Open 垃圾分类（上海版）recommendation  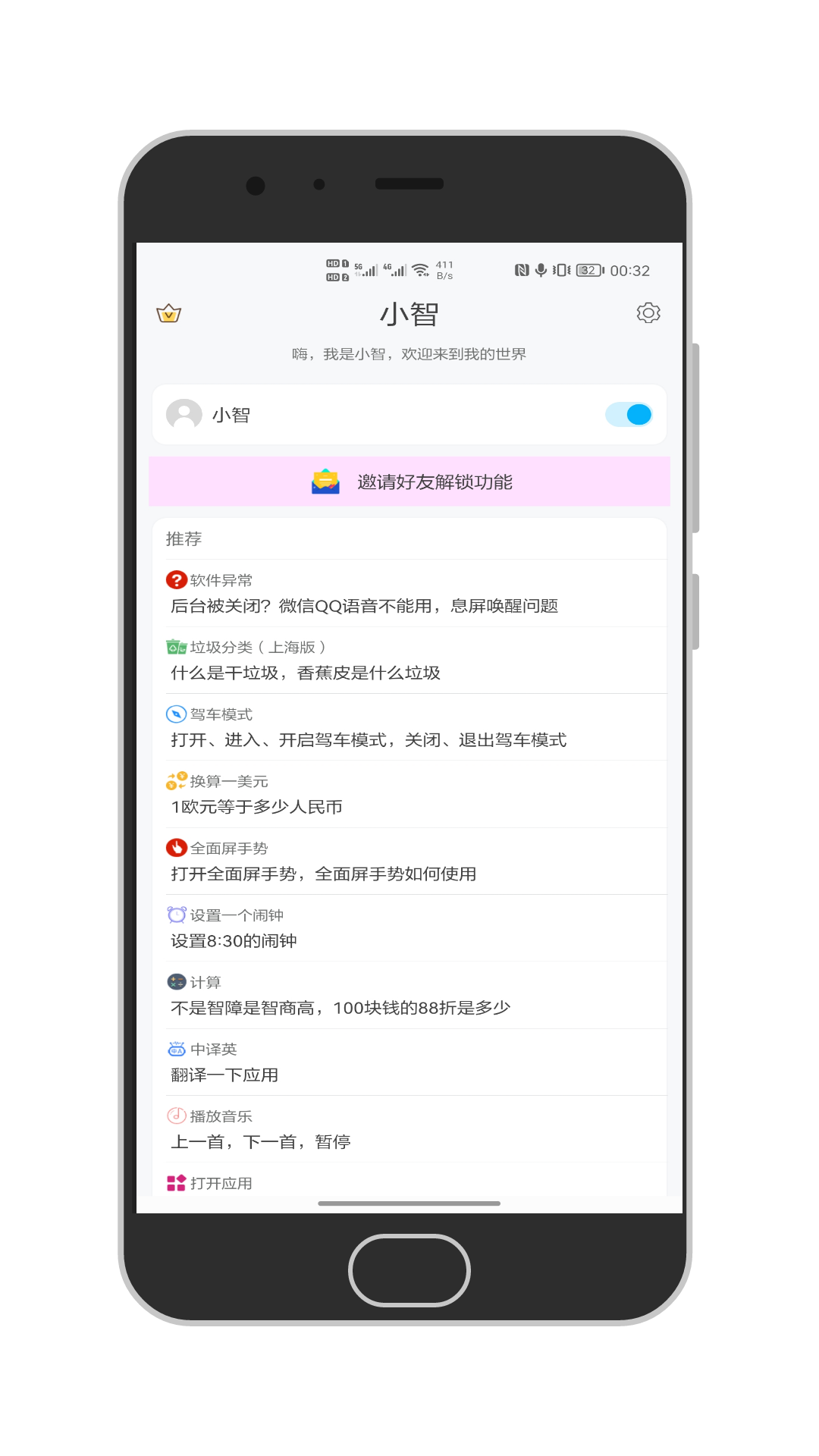coord(409,661)
